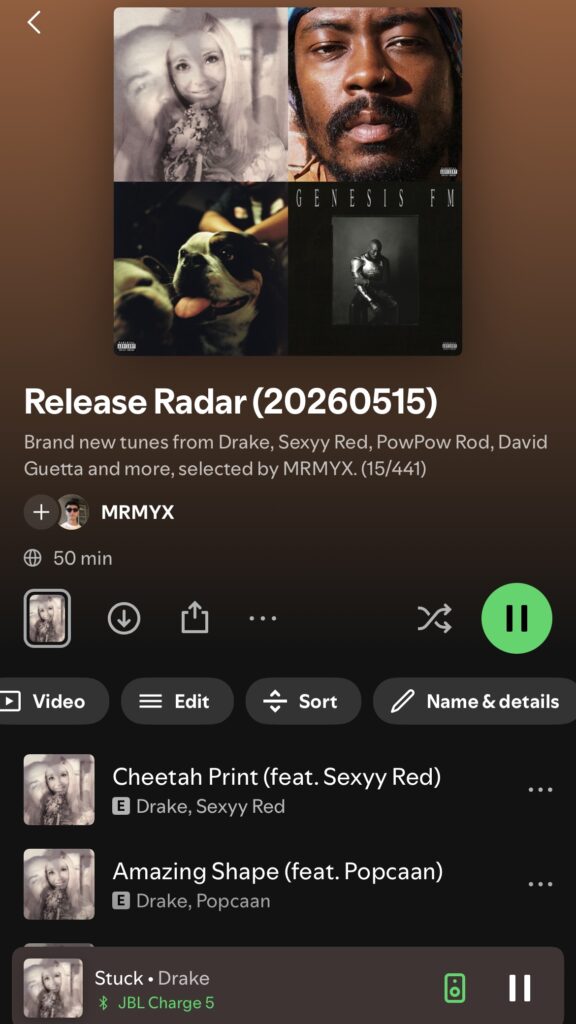The height and width of the screenshot is (1024, 576).
Task: Pause Stuck from the mini player
Action: (520, 988)
